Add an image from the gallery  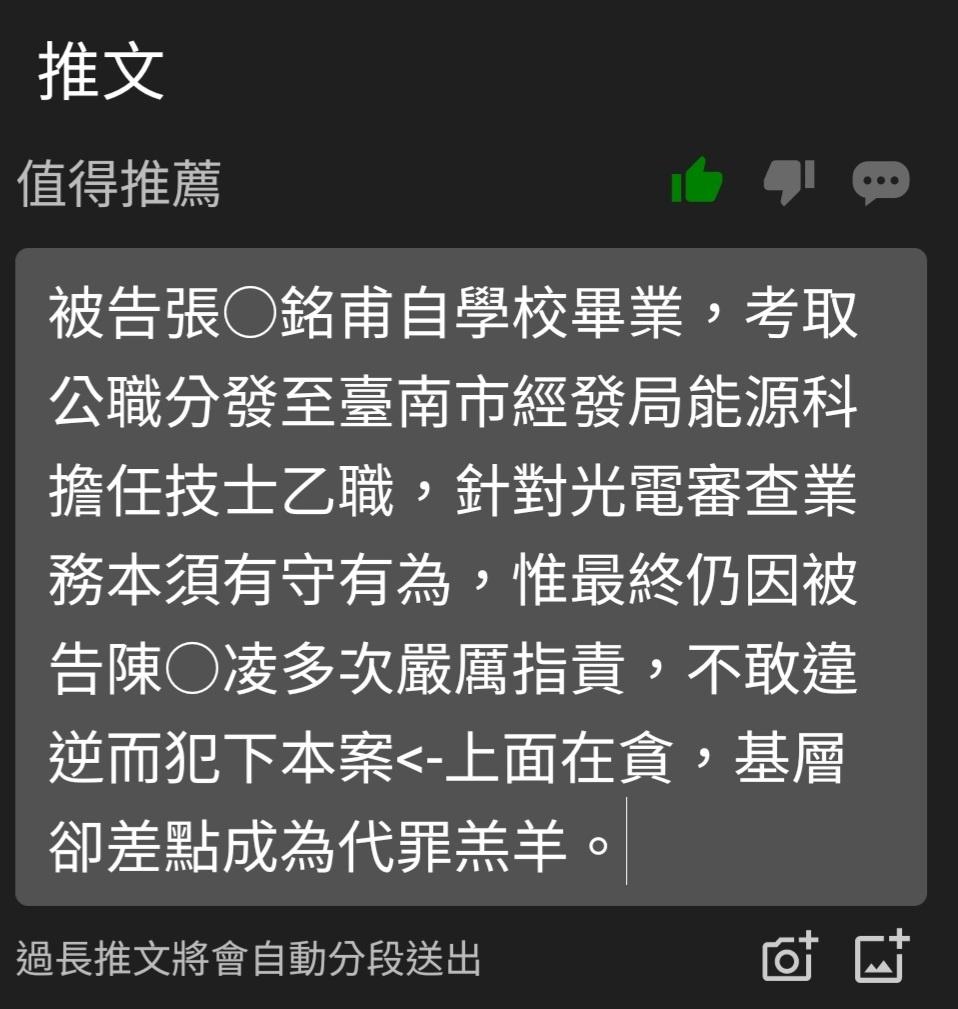coord(882,958)
